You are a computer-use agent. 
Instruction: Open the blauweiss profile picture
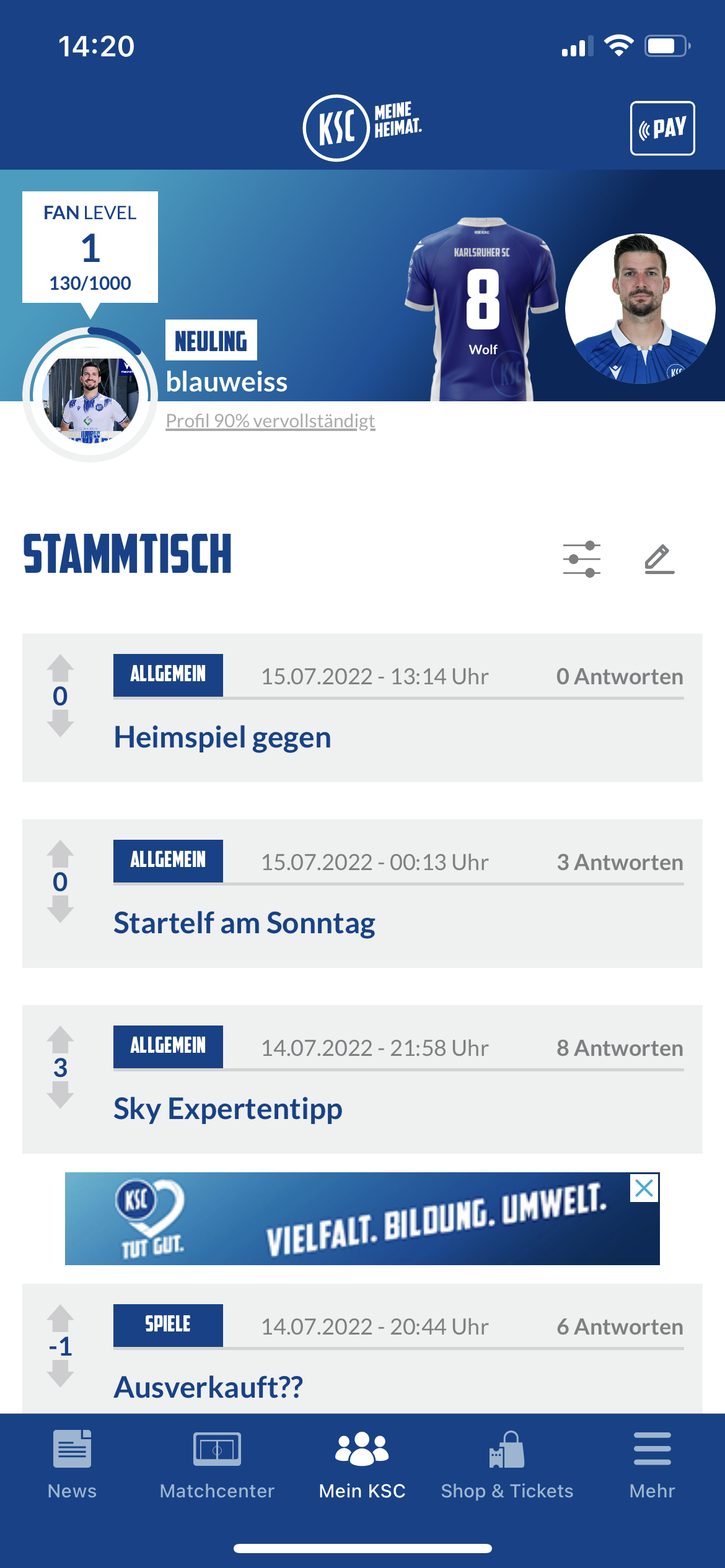pyautogui.click(x=90, y=395)
